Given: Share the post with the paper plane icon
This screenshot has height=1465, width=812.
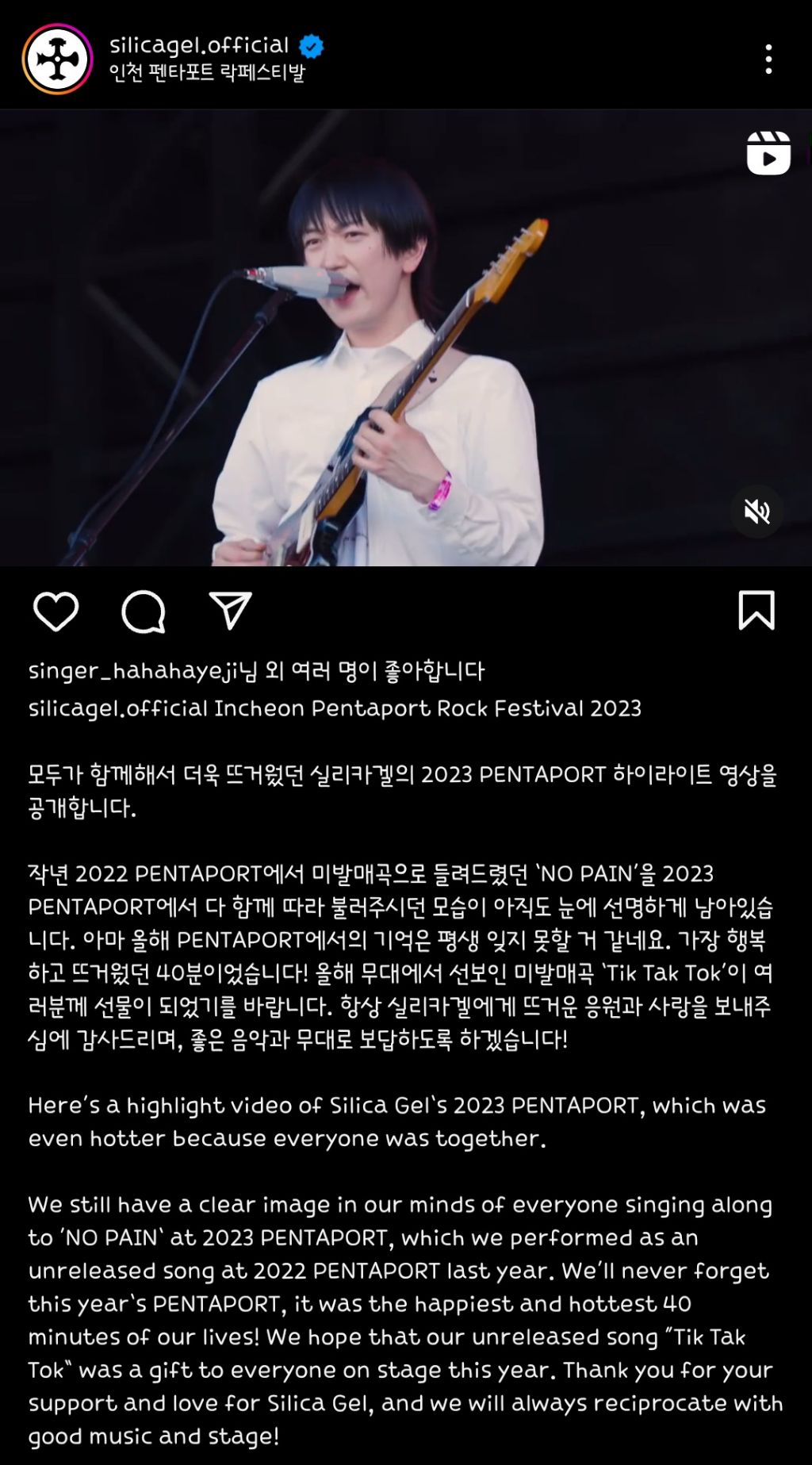Looking at the screenshot, I should 231,612.
